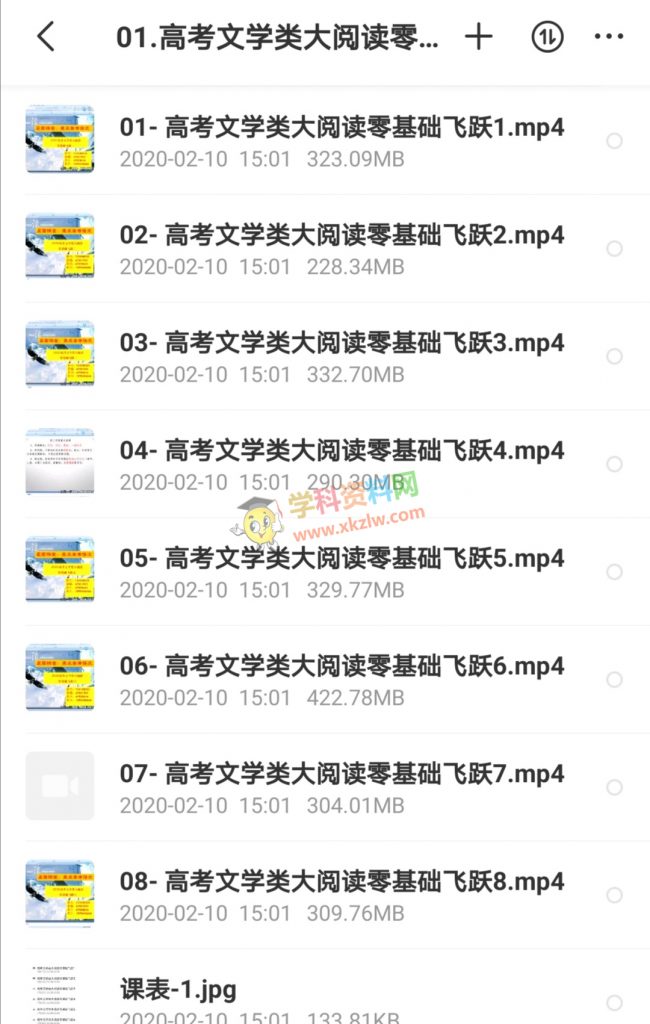
Task: Open the three-dot overflow menu
Action: 608,38
